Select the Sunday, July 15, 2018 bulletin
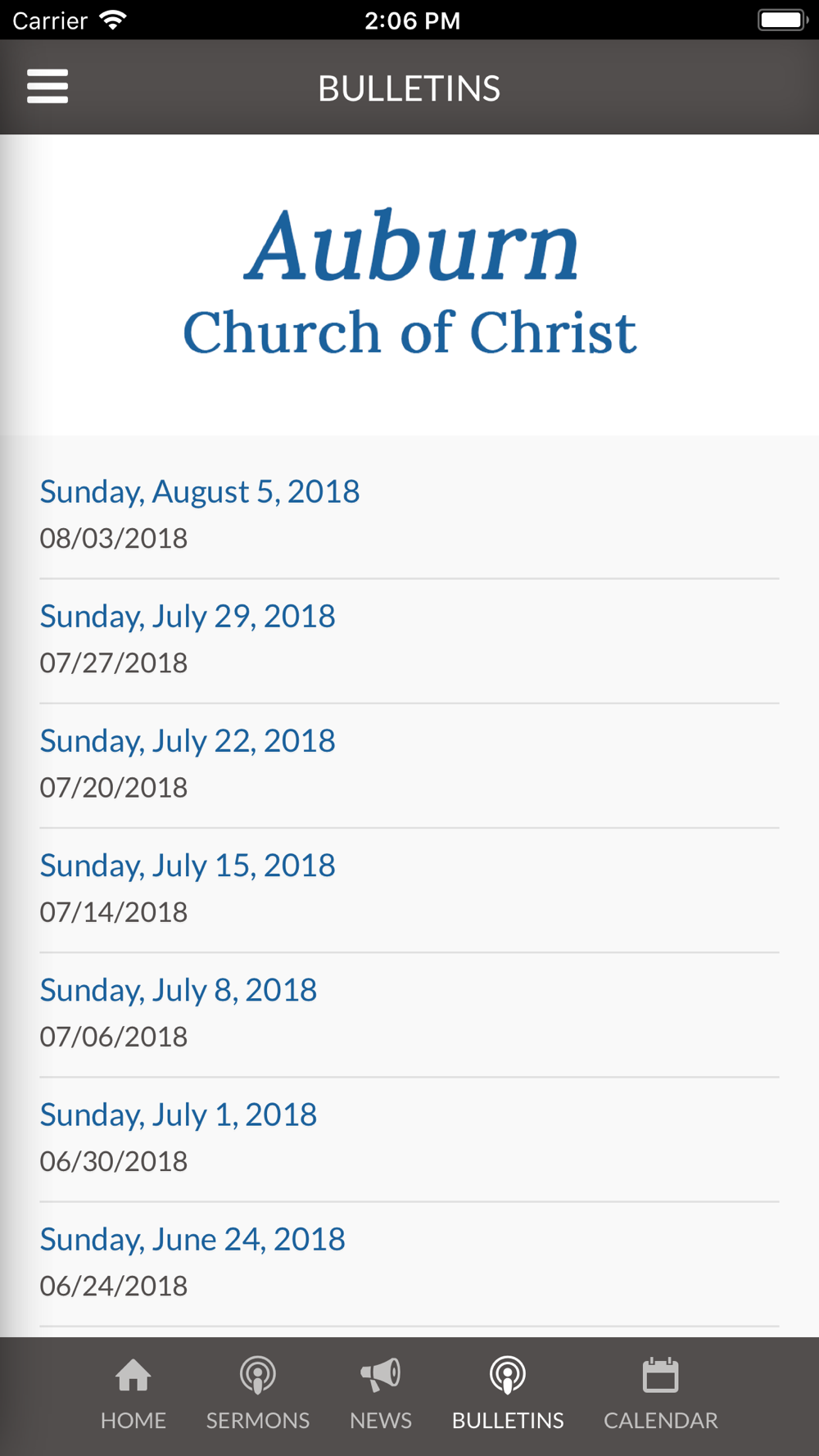This screenshot has width=819, height=1456. point(409,889)
